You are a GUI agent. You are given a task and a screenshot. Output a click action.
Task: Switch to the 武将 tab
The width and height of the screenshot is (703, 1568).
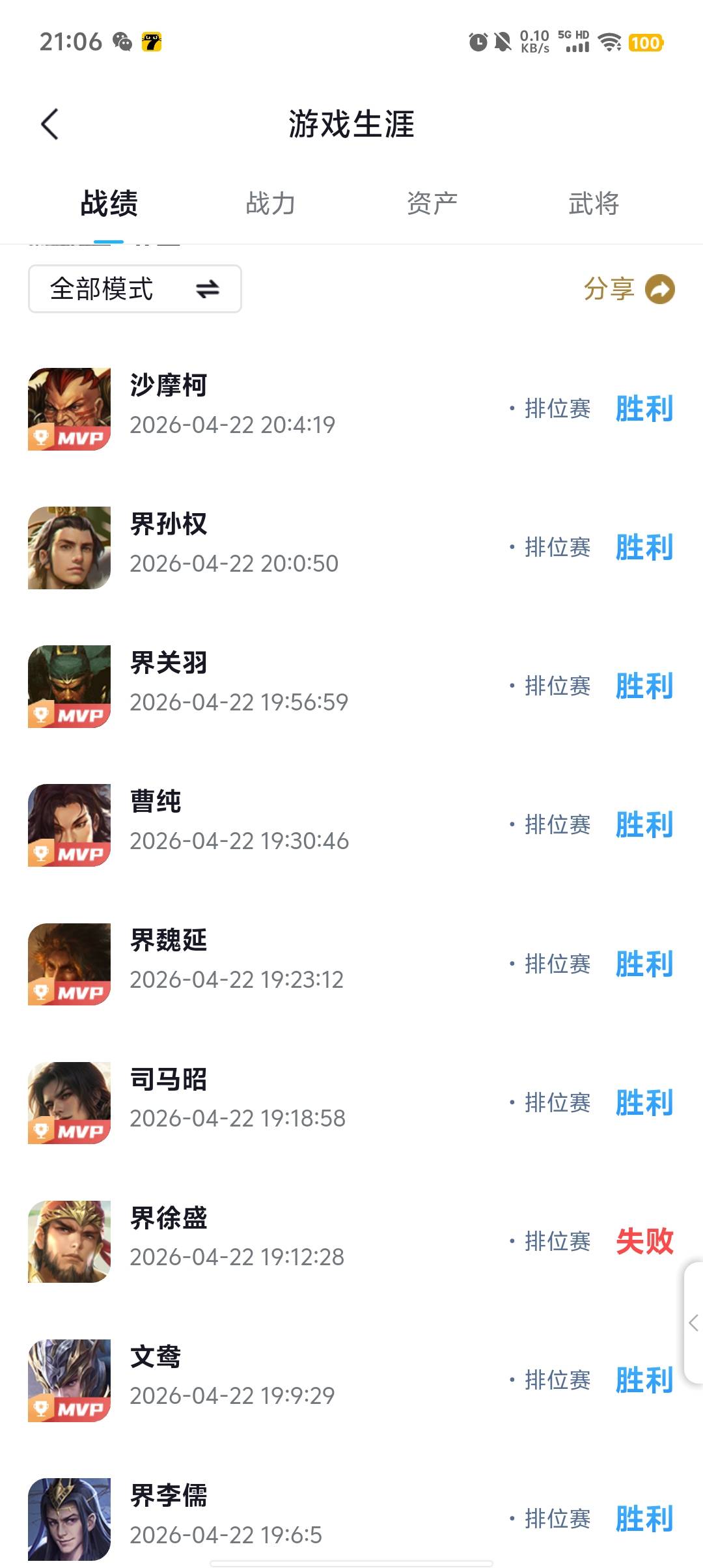coord(593,204)
